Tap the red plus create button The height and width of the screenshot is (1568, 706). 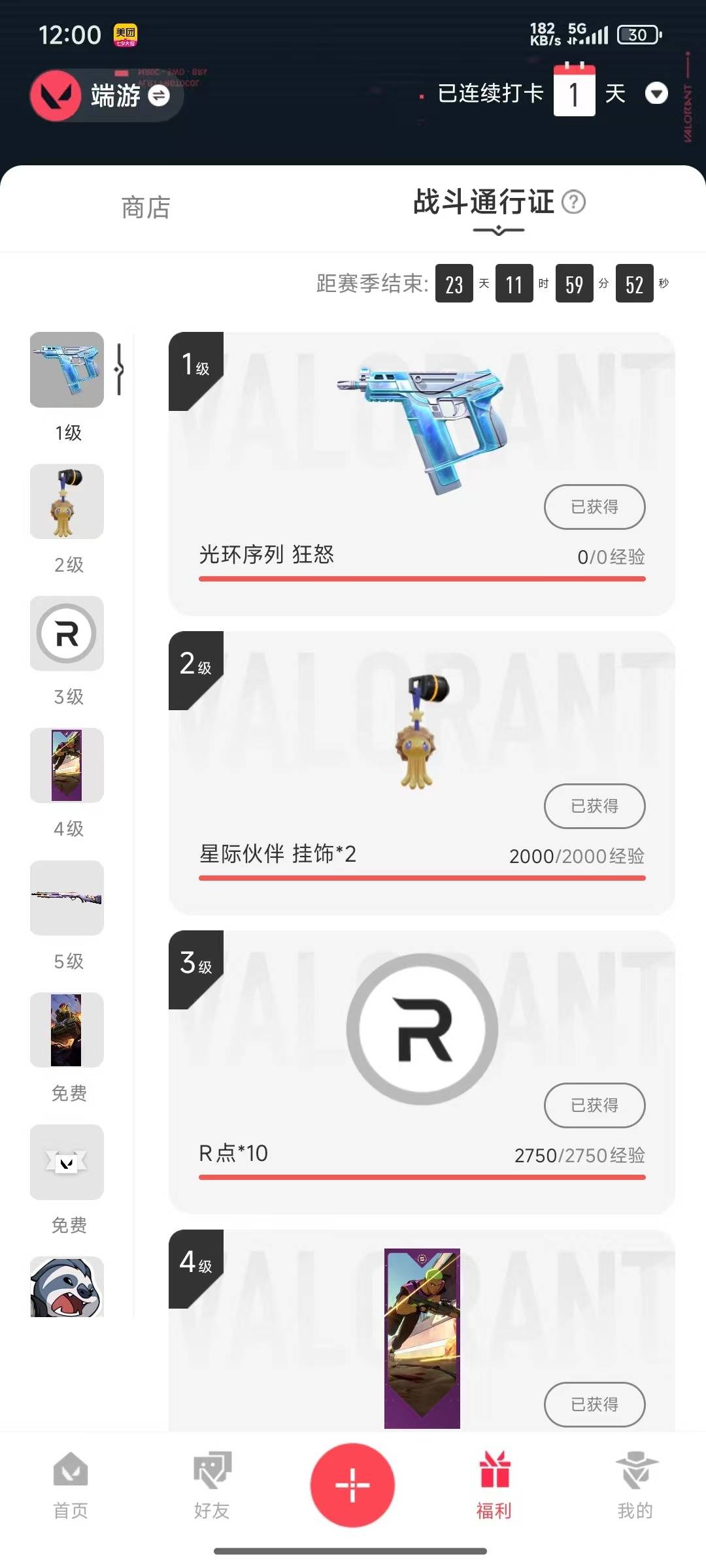click(352, 1485)
